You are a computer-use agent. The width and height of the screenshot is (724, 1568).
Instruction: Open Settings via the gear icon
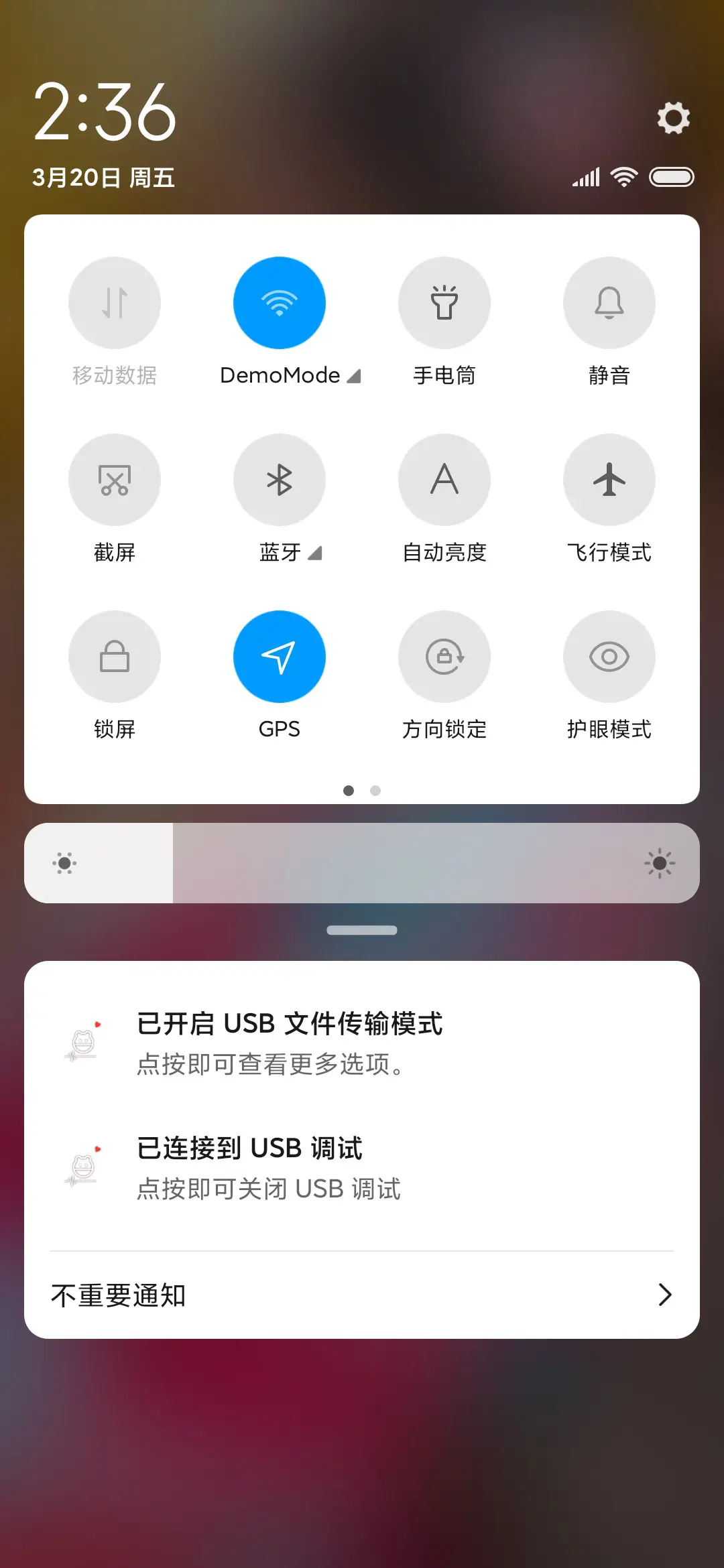point(674,118)
